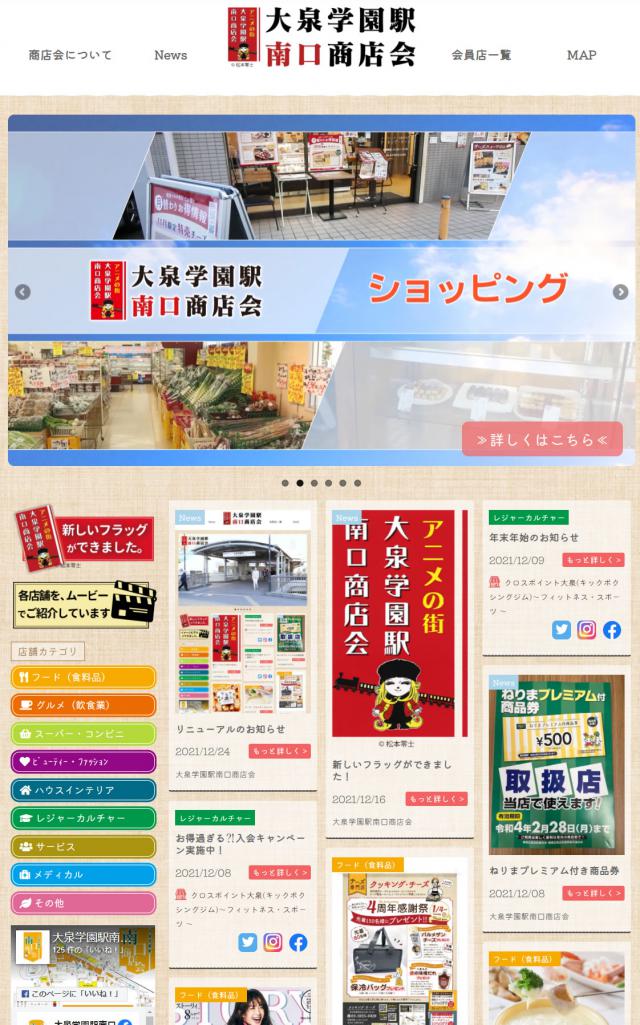Tap the 詳しくはこちら banner button
Viewport: 640px width, 1025px height.
[542, 439]
